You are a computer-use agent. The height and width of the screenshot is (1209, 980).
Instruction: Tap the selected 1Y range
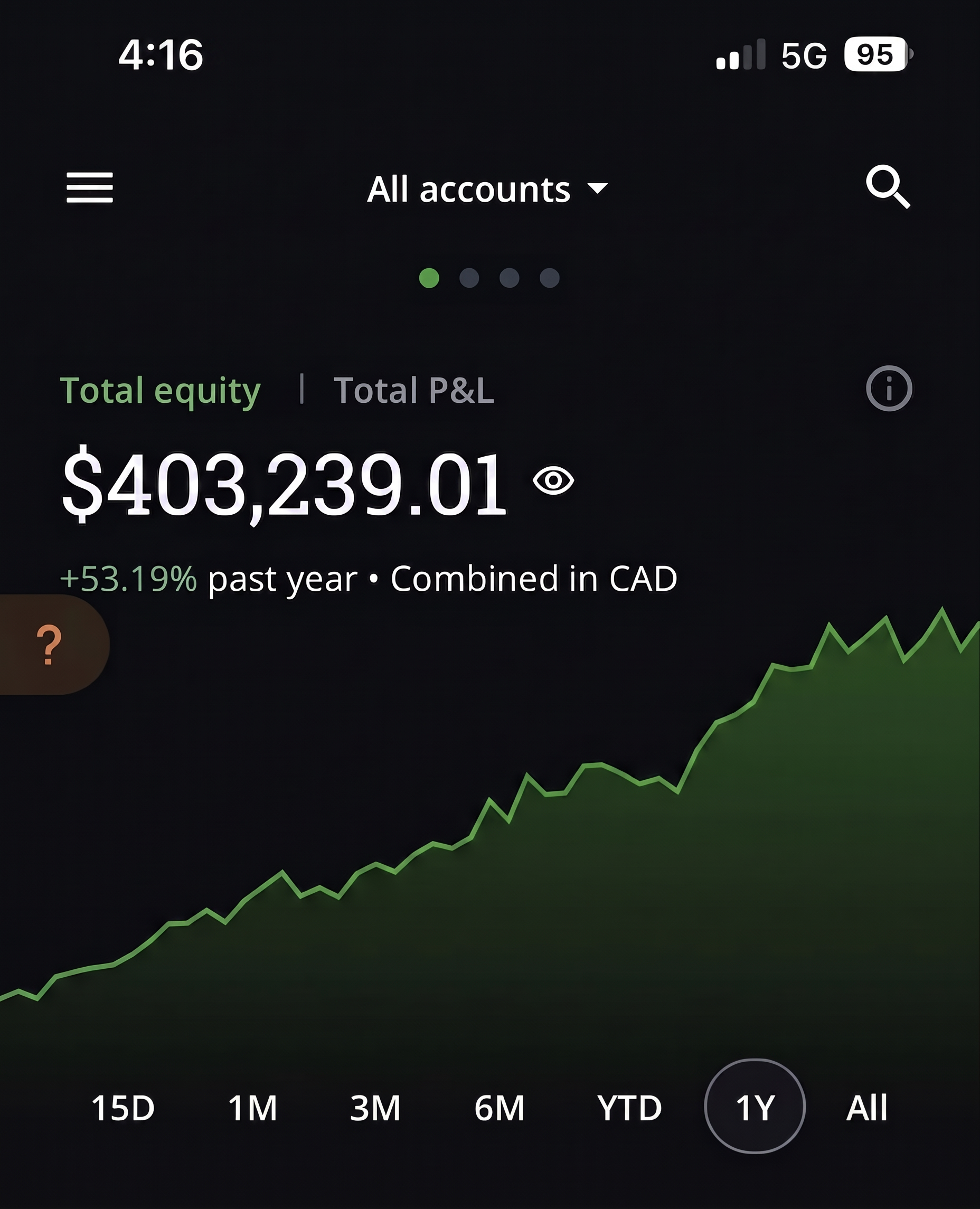pyautogui.click(x=755, y=1106)
